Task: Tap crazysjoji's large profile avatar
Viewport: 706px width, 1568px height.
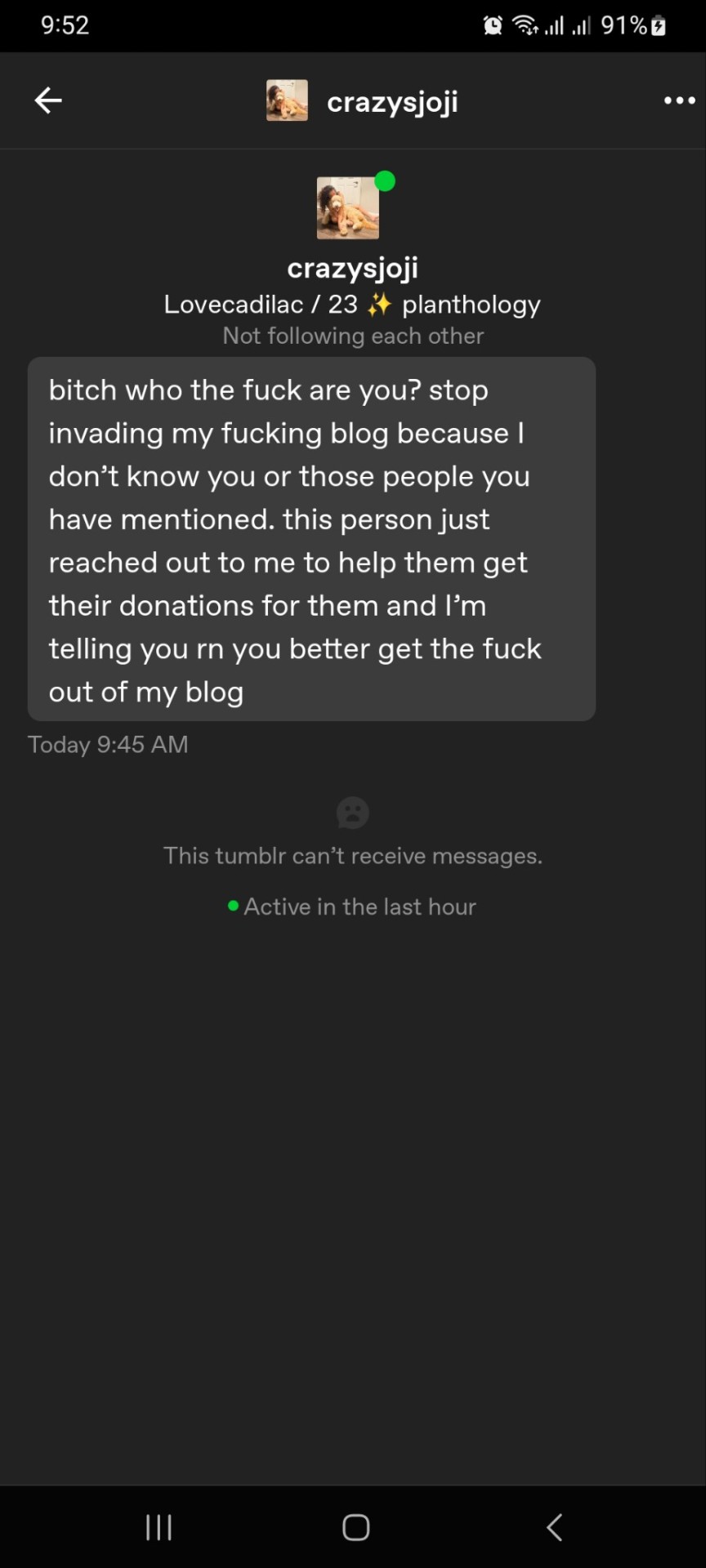Action: [x=348, y=208]
